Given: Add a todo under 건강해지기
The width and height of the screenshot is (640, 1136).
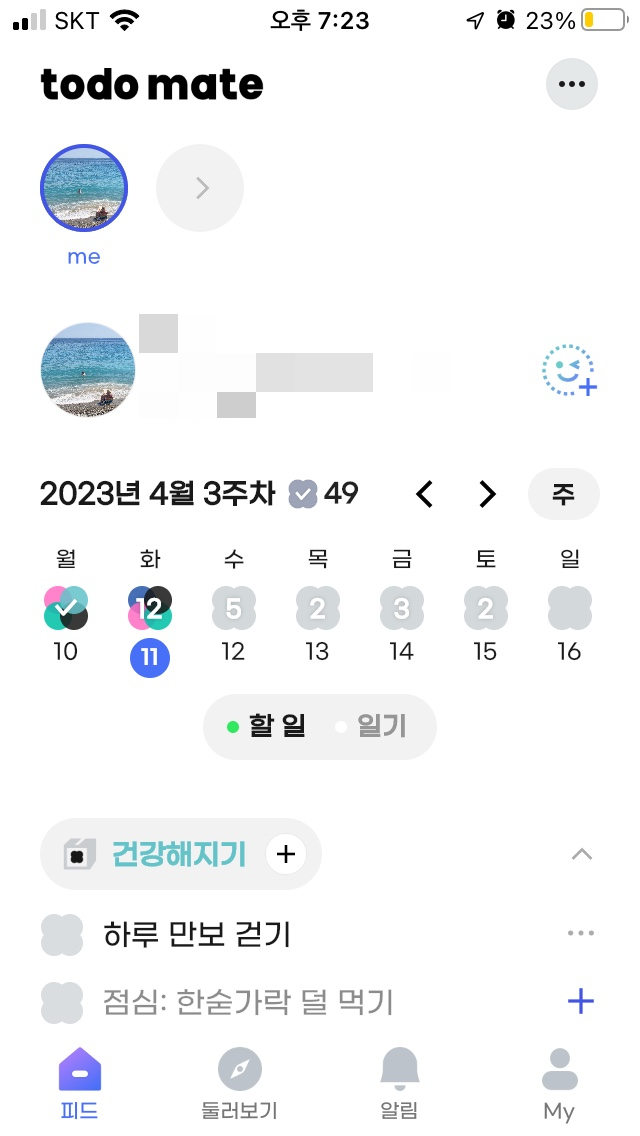Looking at the screenshot, I should pos(286,854).
